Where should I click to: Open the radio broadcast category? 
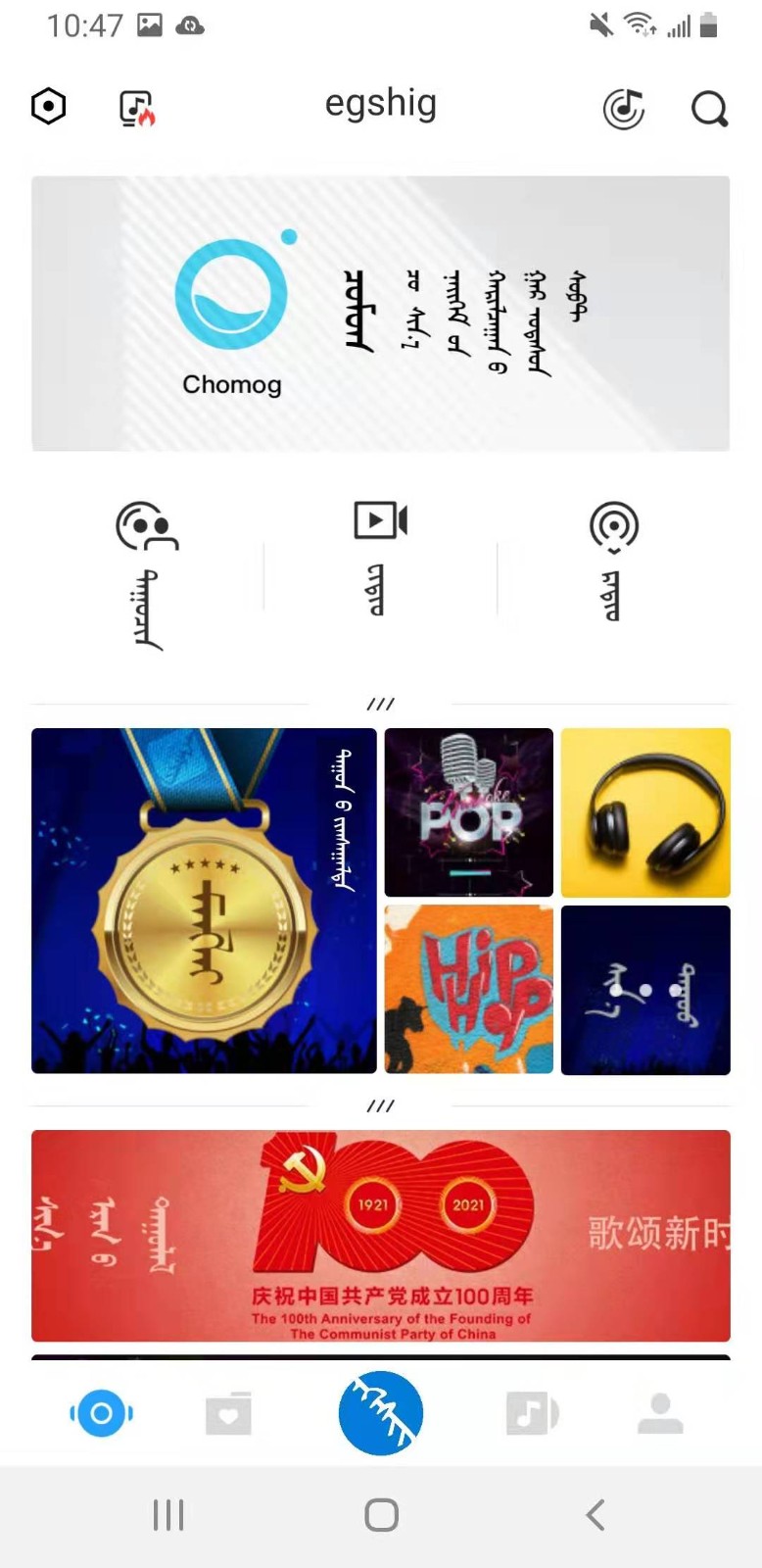614,561
